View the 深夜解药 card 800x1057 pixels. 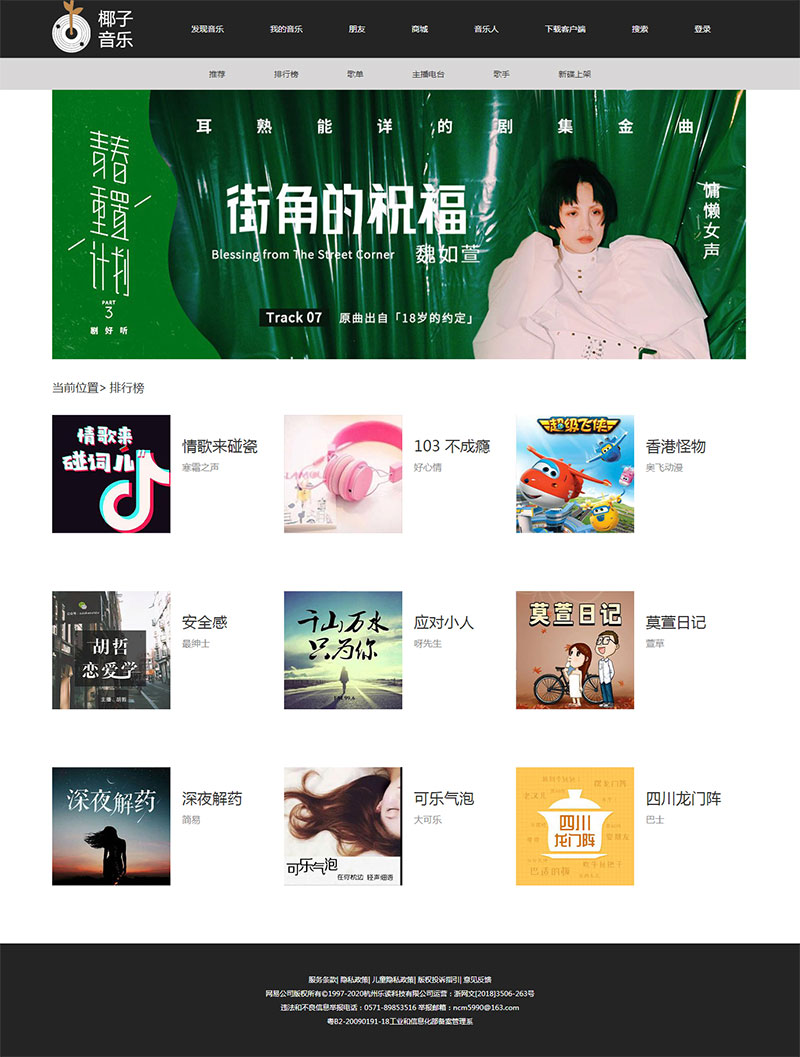click(x=111, y=826)
